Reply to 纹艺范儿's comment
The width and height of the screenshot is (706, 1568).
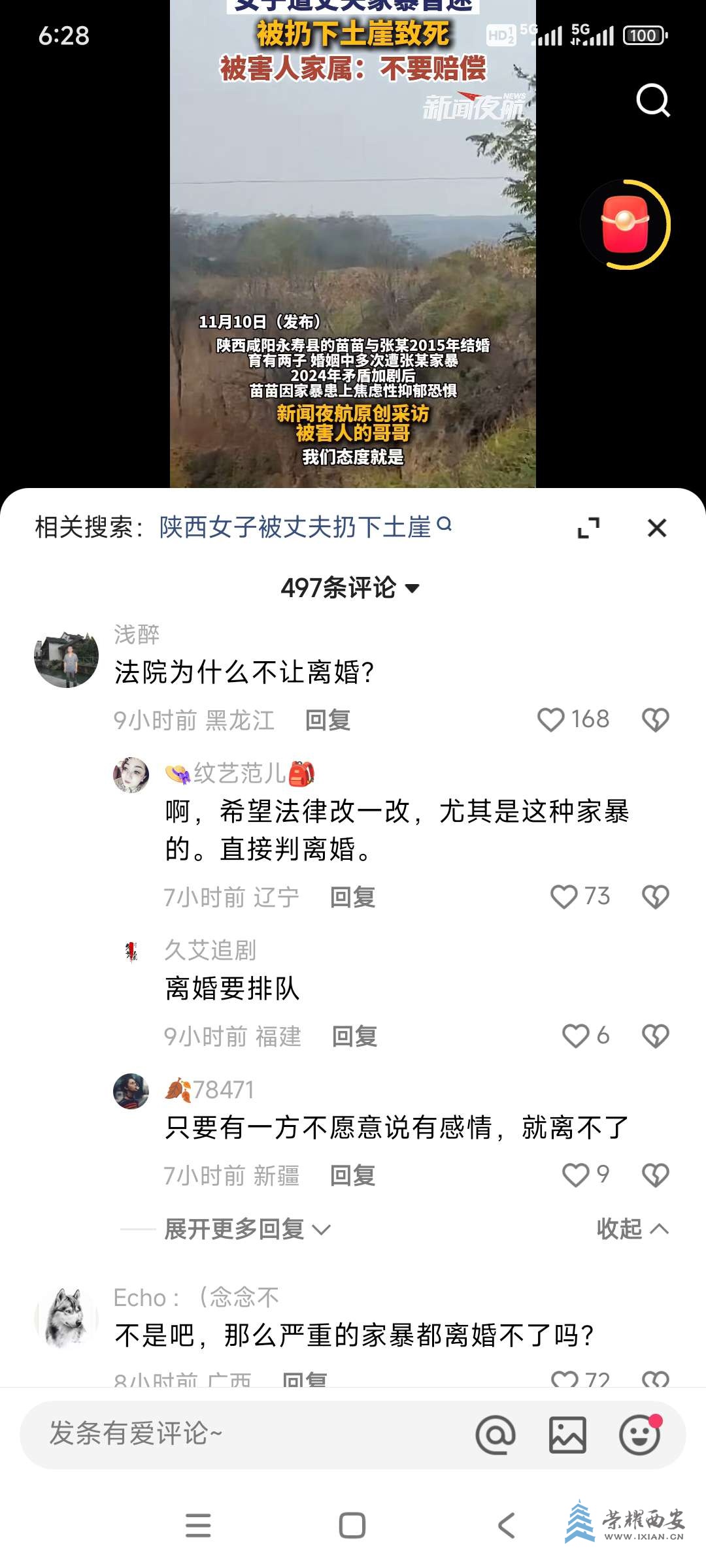coord(353,897)
